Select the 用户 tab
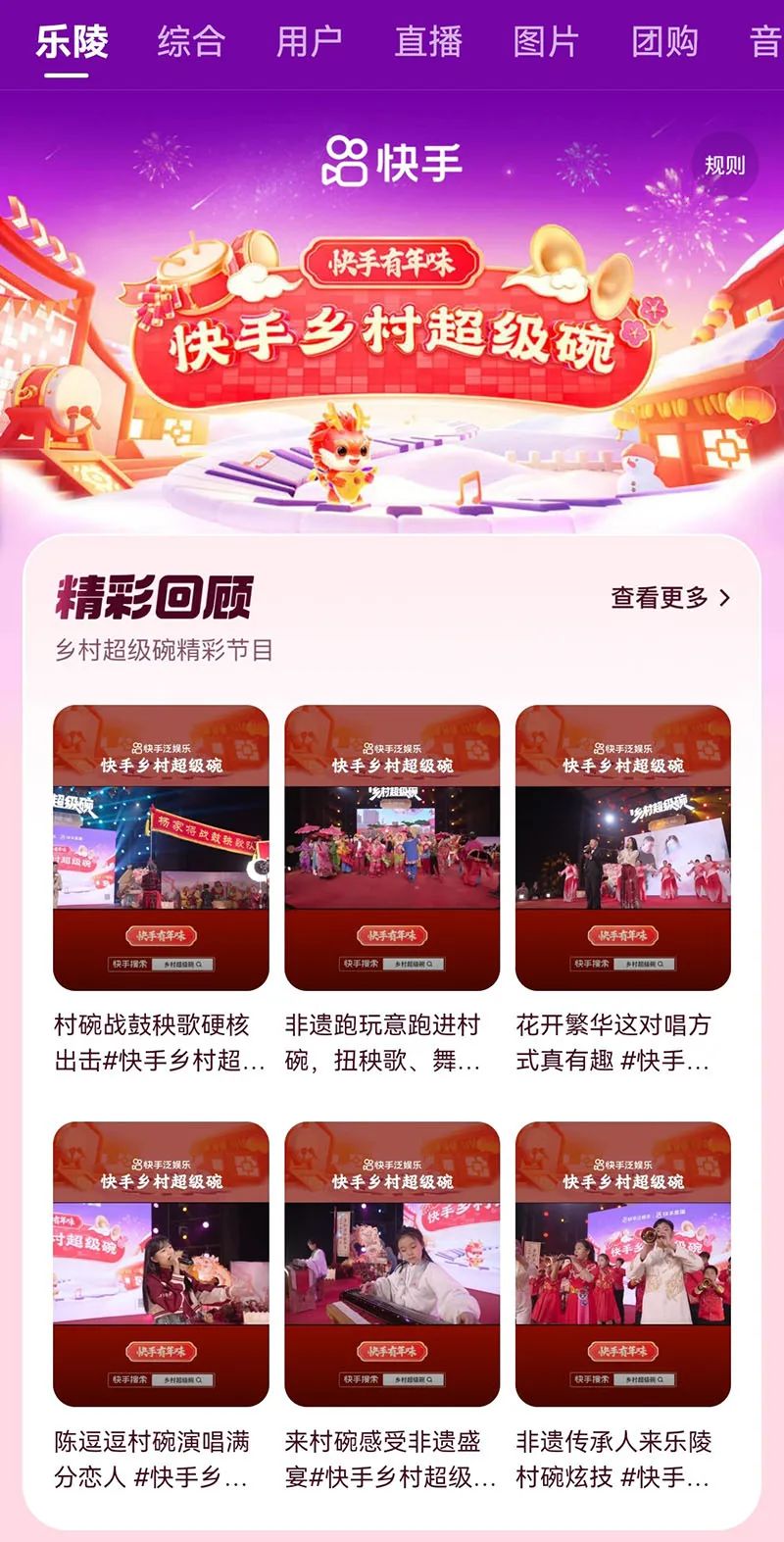The width and height of the screenshot is (784, 1542). tap(310, 42)
